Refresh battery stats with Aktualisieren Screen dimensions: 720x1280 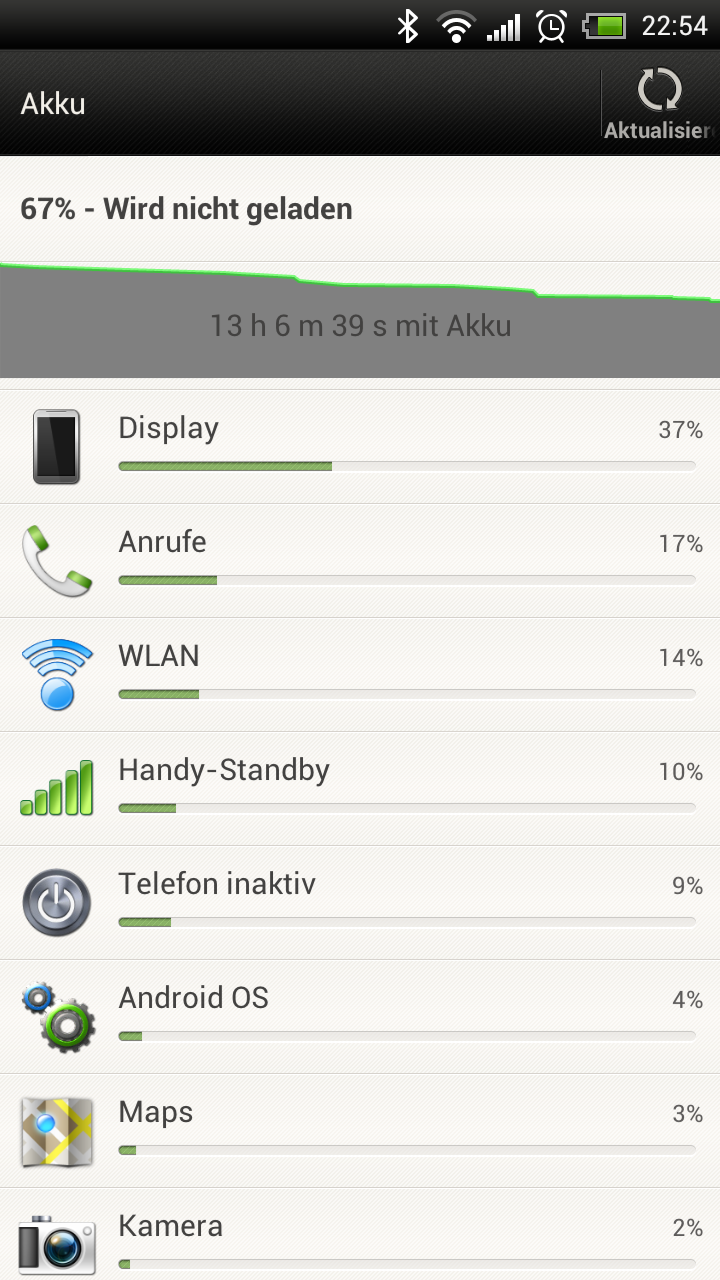(660, 104)
